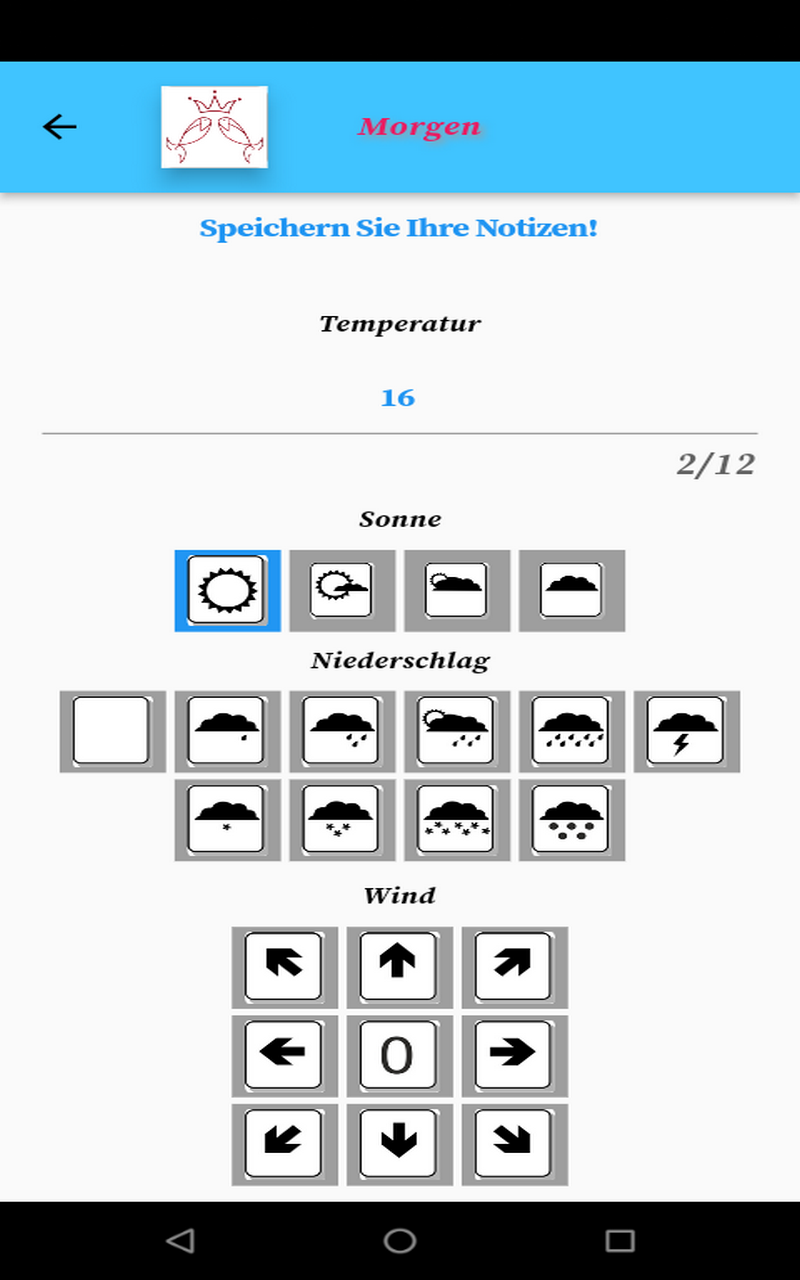Select the blank no-precipitation option
The height and width of the screenshot is (1280, 800).
pyautogui.click(x=112, y=731)
